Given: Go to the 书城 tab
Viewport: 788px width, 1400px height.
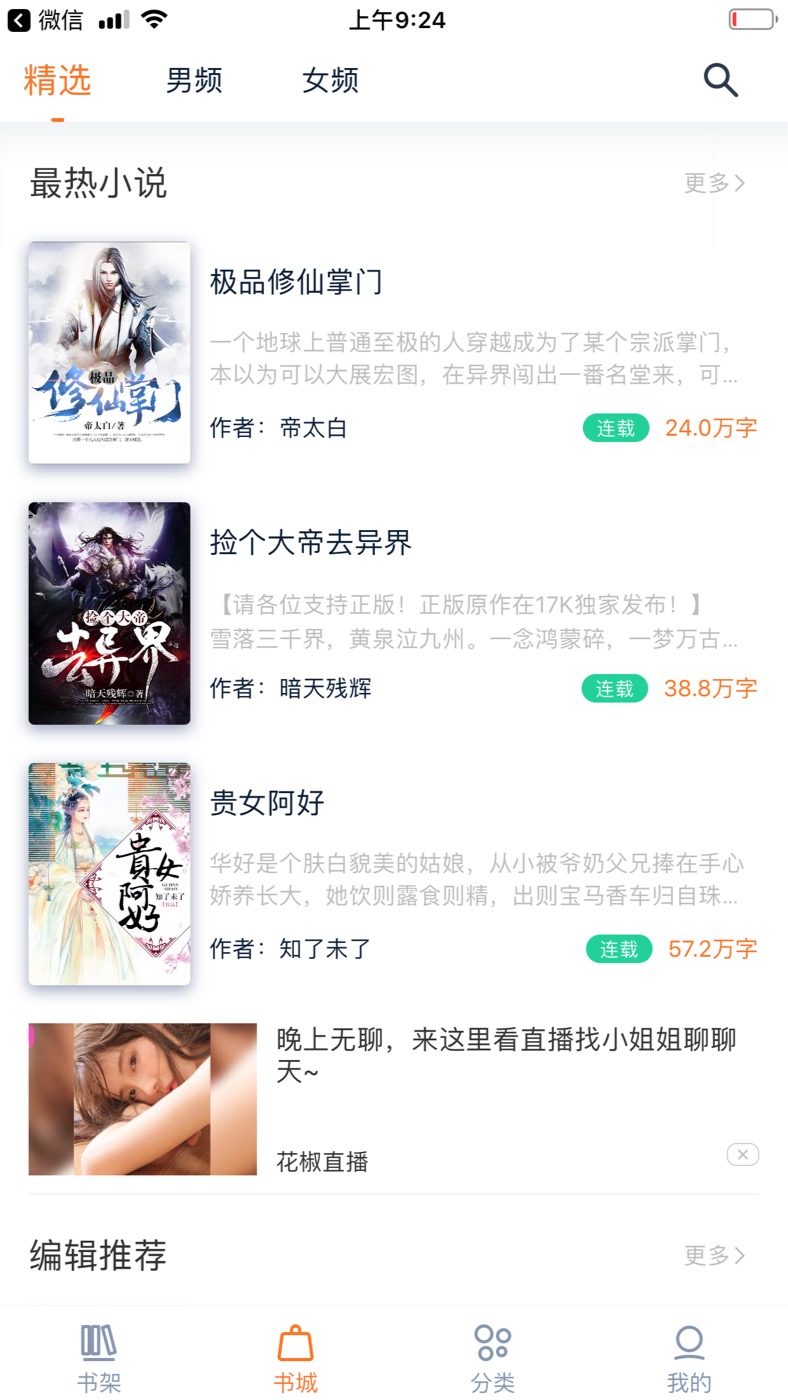Looking at the screenshot, I should coord(296,1357).
